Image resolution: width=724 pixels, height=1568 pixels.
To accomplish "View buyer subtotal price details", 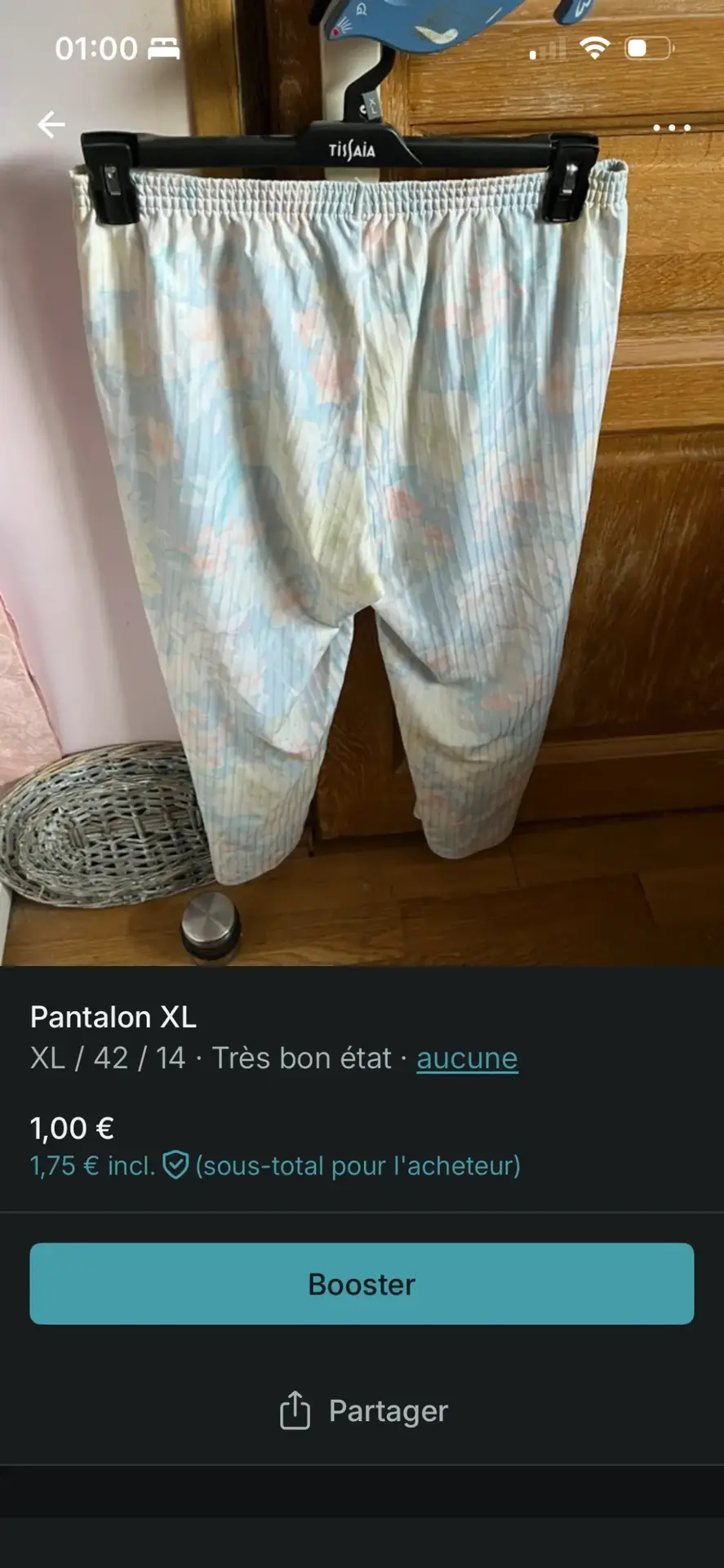I will tap(275, 1165).
